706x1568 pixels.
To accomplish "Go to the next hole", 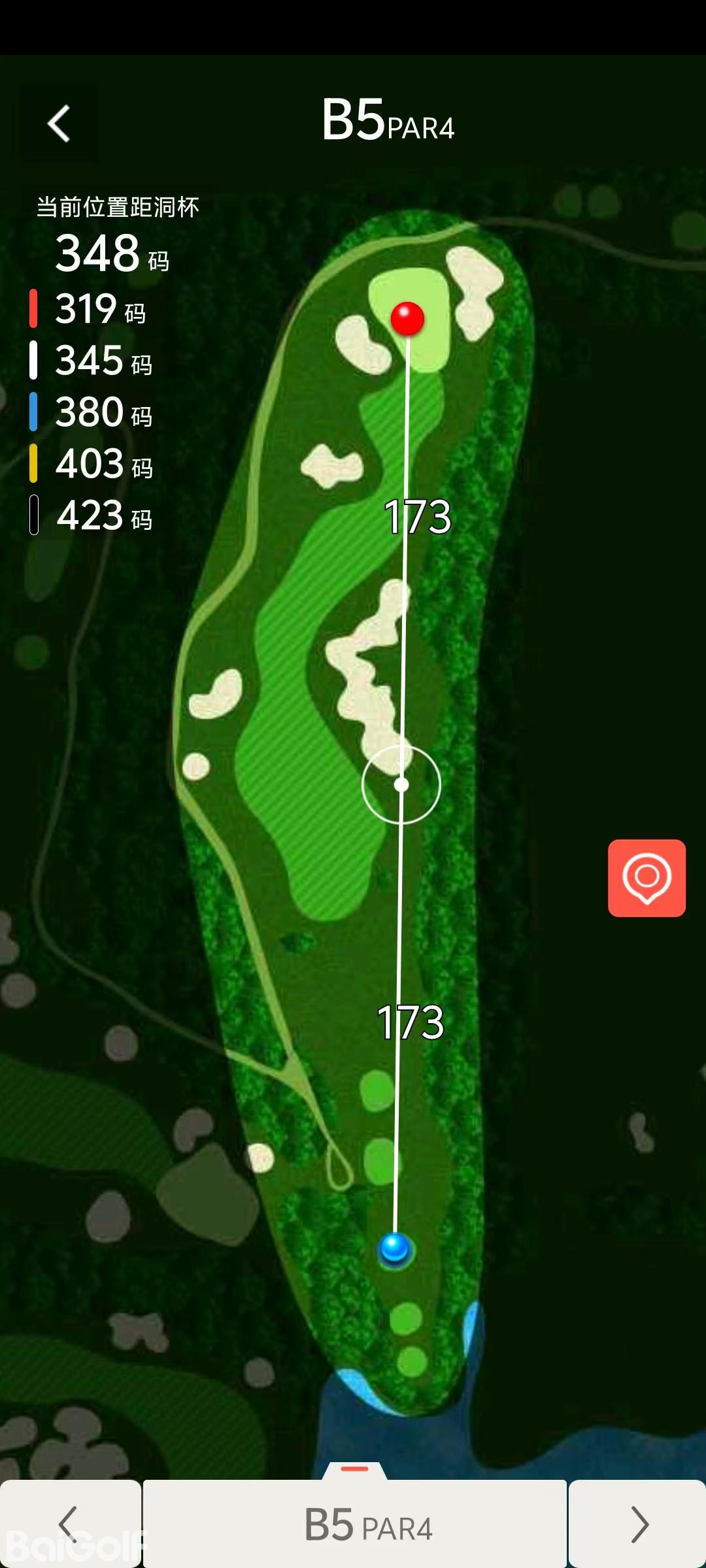I will (x=637, y=1525).
